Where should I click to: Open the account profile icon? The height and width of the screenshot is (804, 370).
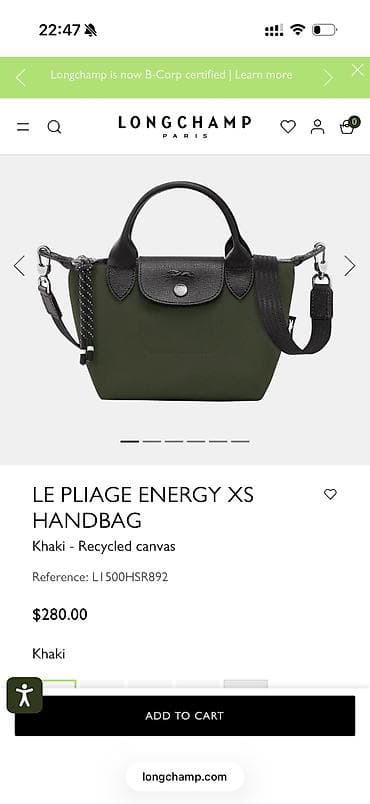(318, 127)
